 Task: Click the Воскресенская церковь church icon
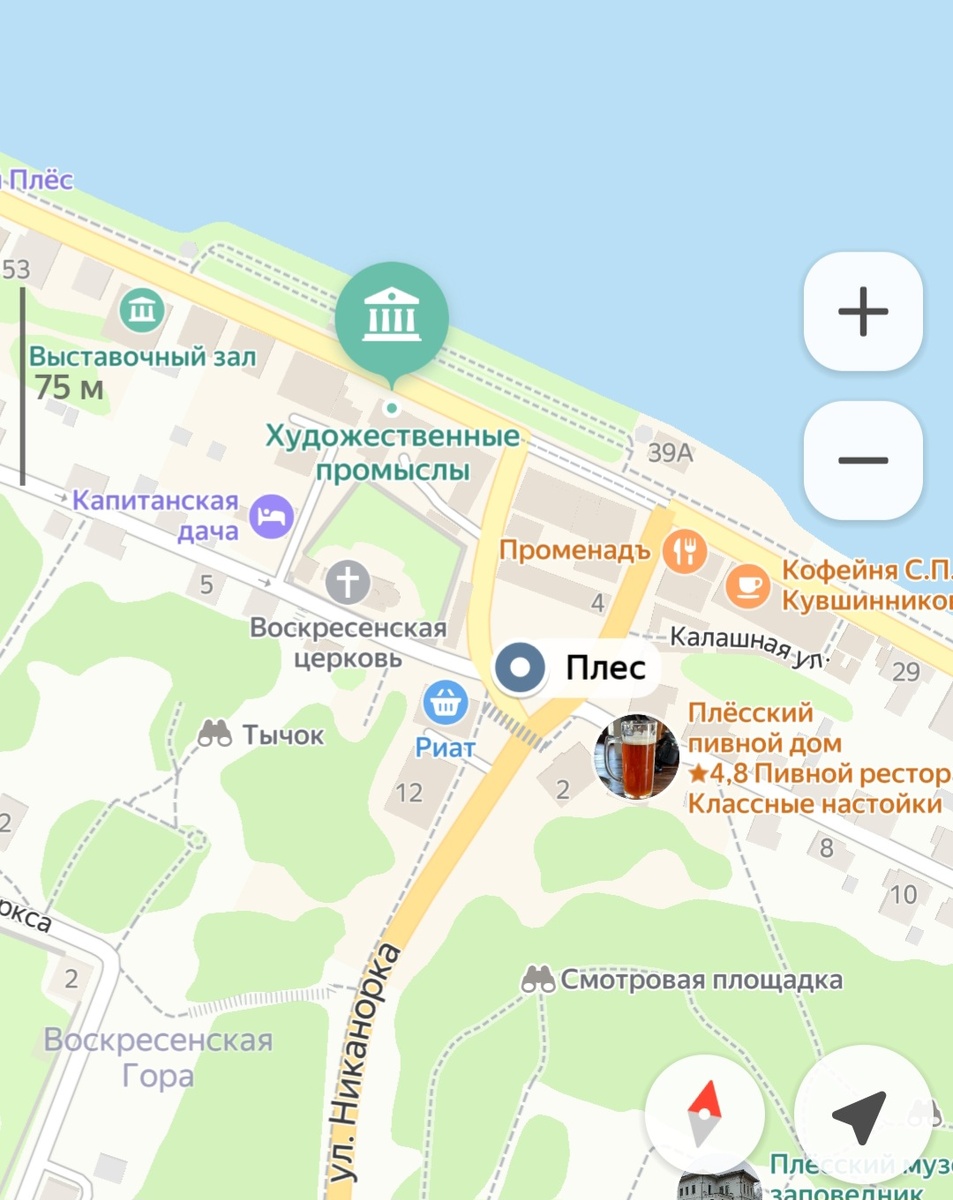pos(347,581)
